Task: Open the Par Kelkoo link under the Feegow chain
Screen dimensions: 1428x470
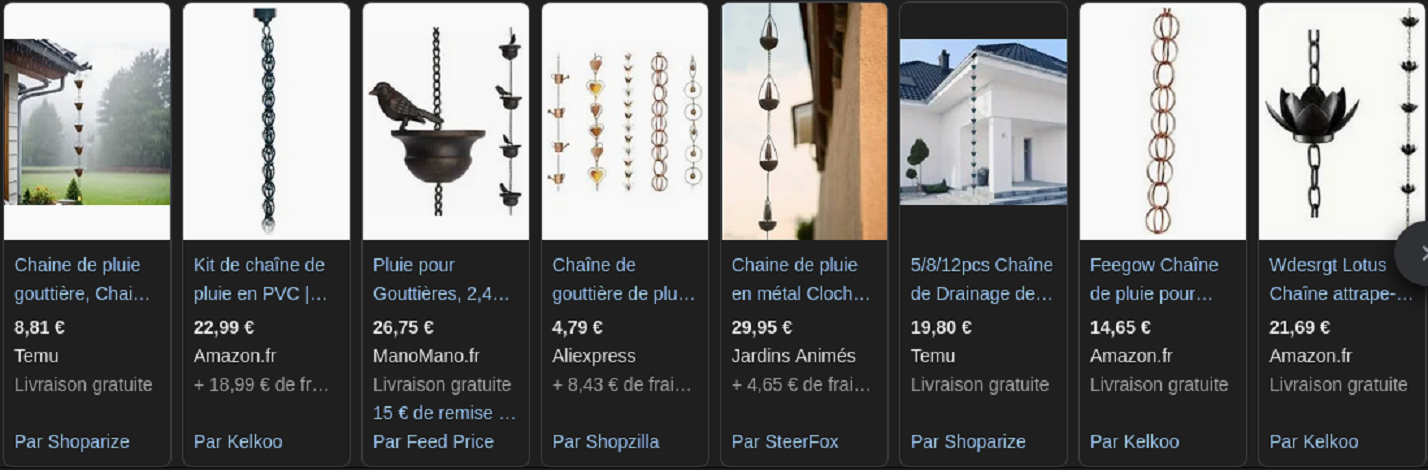Action: pos(1134,441)
